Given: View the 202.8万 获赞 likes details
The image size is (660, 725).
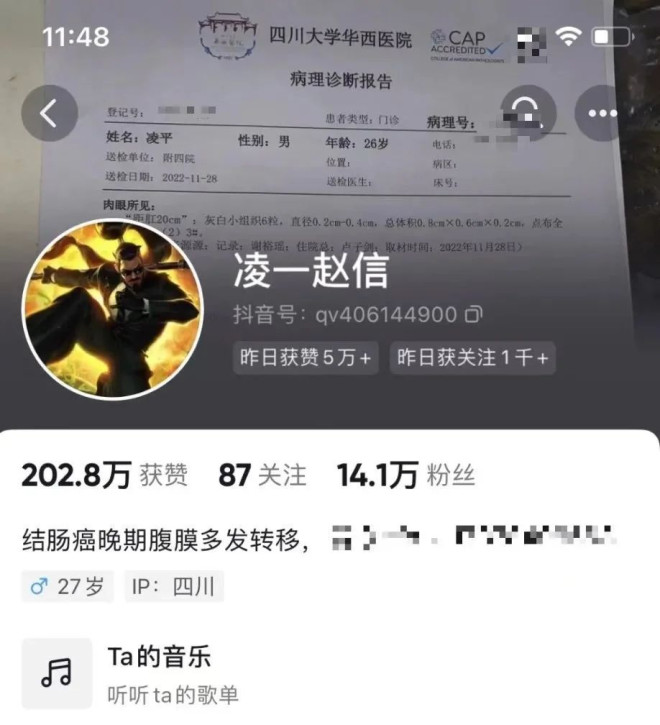Looking at the screenshot, I should click(x=104, y=475).
